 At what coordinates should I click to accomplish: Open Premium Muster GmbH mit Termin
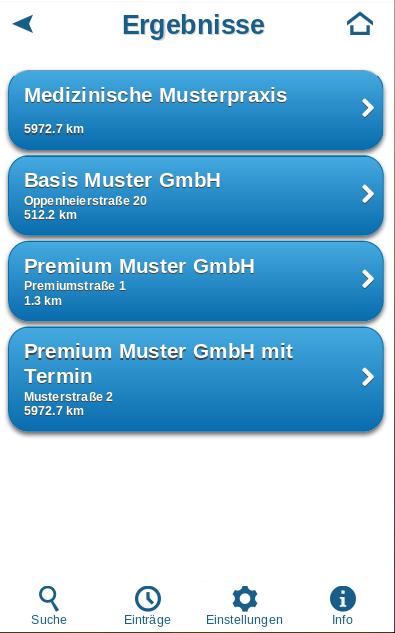(196, 379)
